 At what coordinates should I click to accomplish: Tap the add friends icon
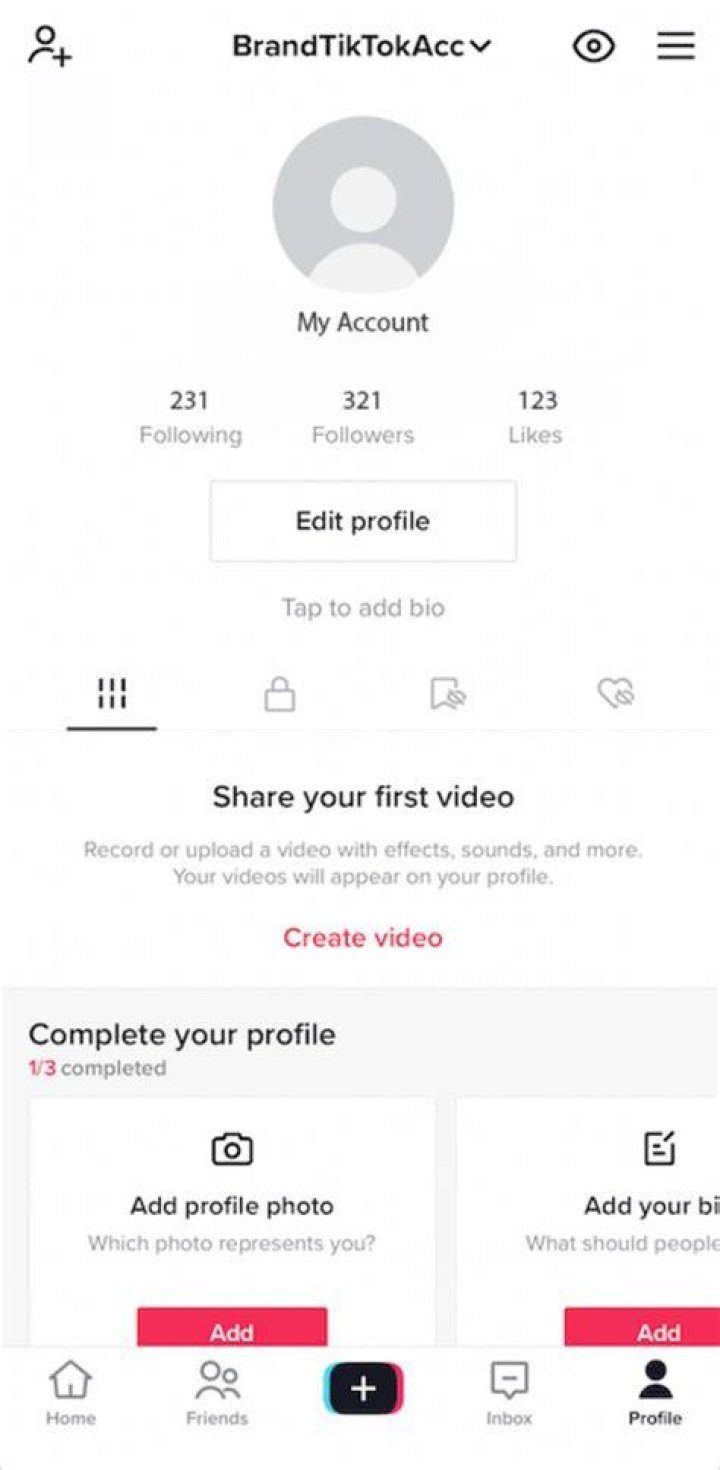click(x=49, y=46)
